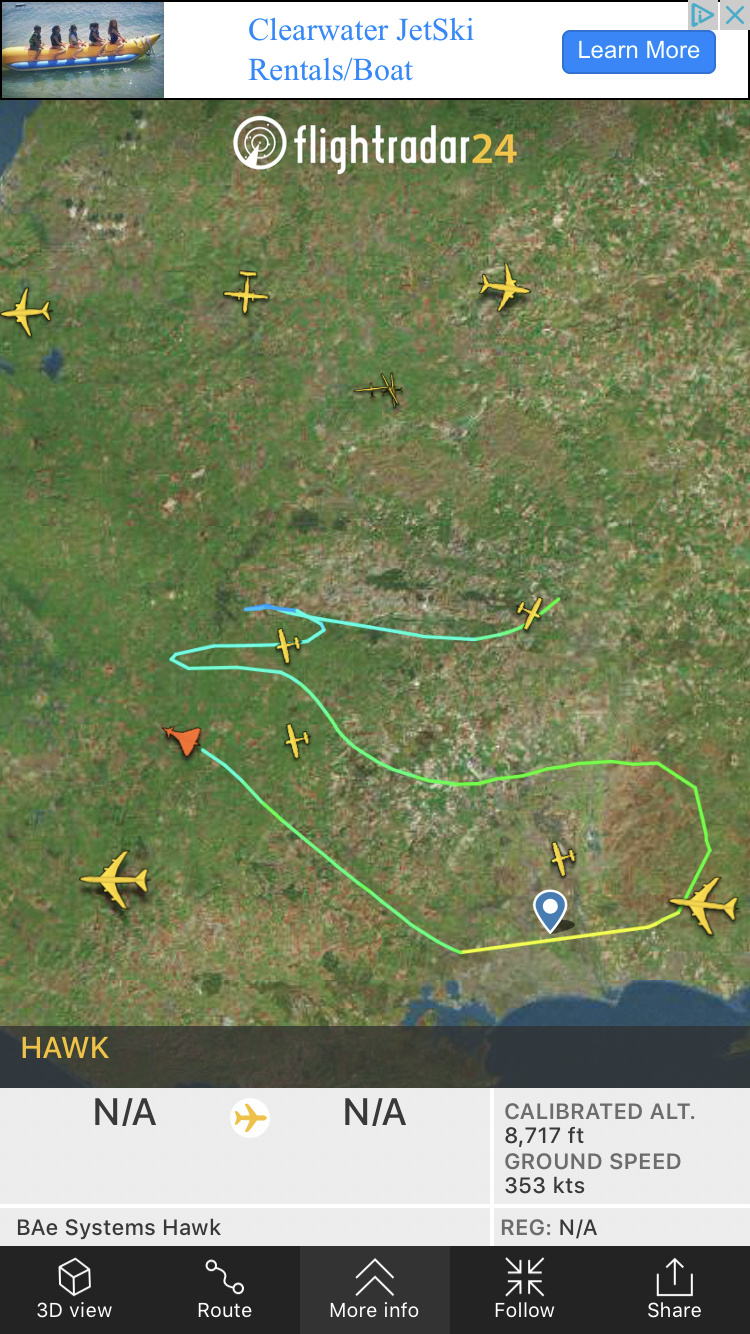Open the 3D view
750x1334 pixels.
click(x=74, y=1290)
